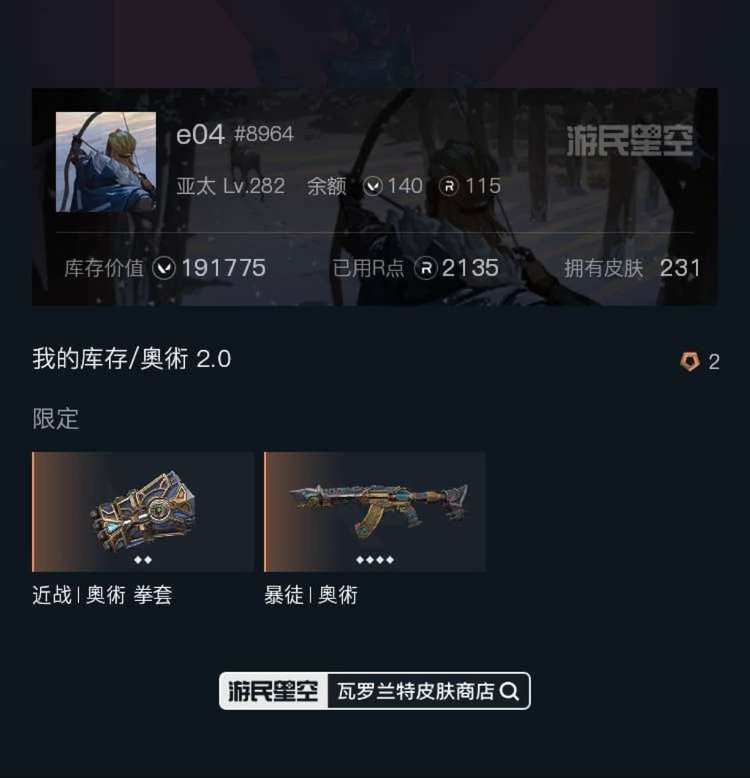Select the currency icon next to 库存价值

click(165, 268)
